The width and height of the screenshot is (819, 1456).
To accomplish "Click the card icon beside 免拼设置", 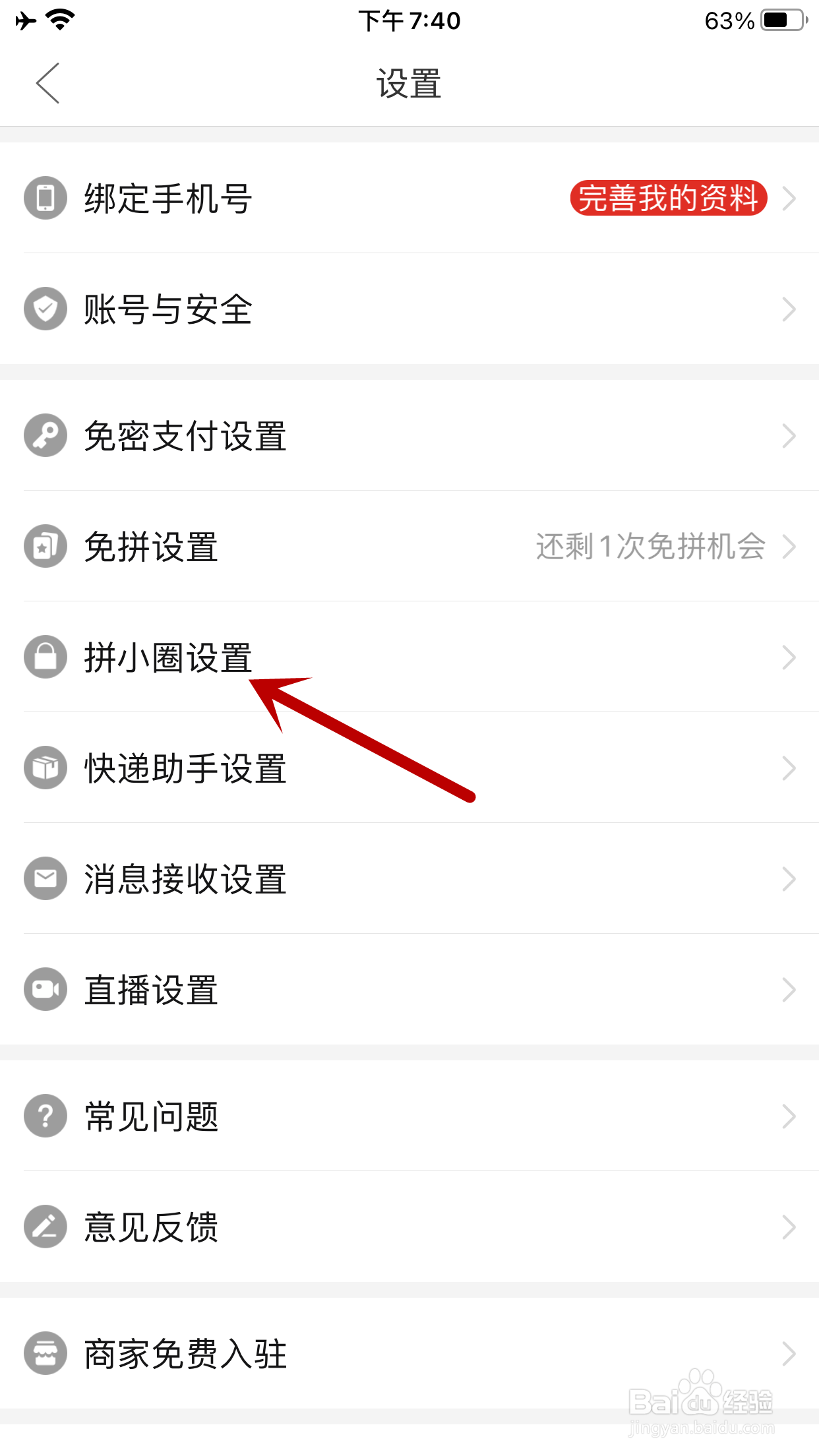I will 44,546.
